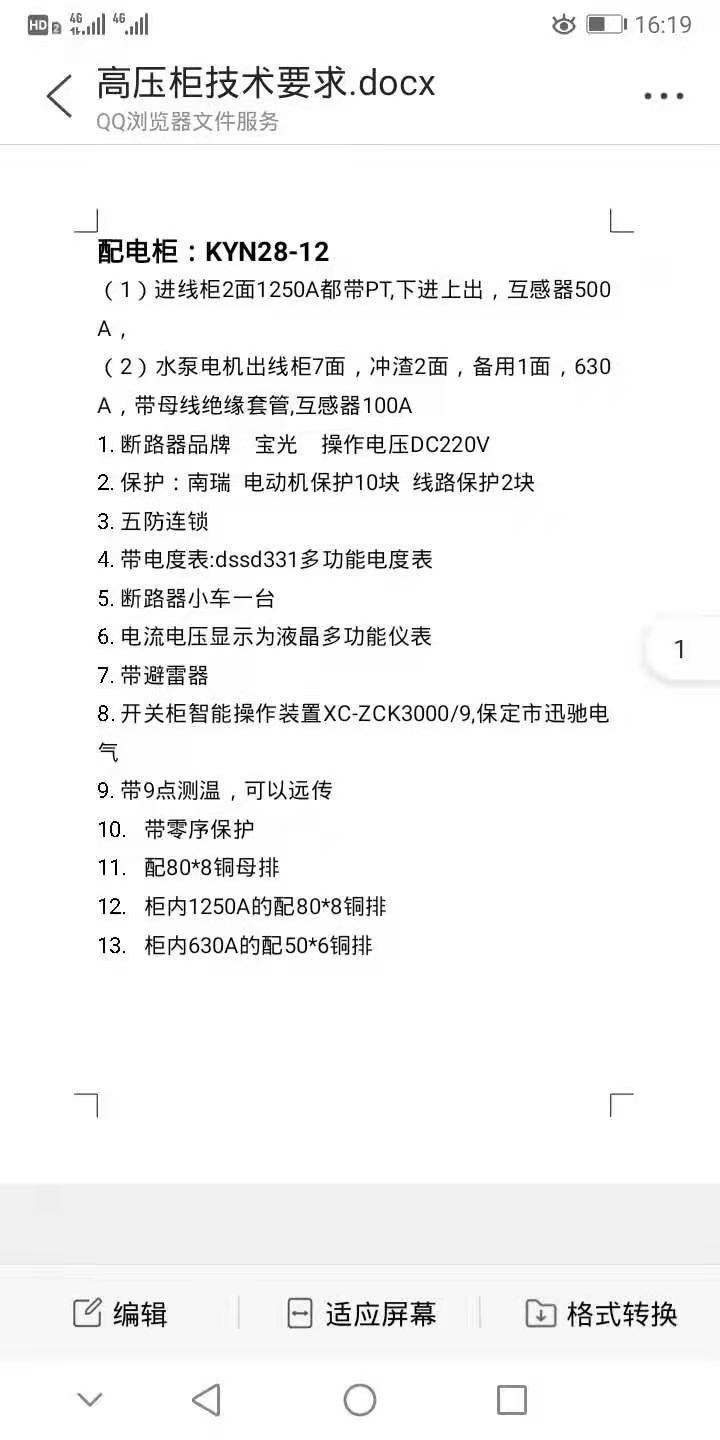Screen dimensions: 720x1440
Task: Open the three-dot overflow menu
Action: pyautogui.click(x=663, y=97)
